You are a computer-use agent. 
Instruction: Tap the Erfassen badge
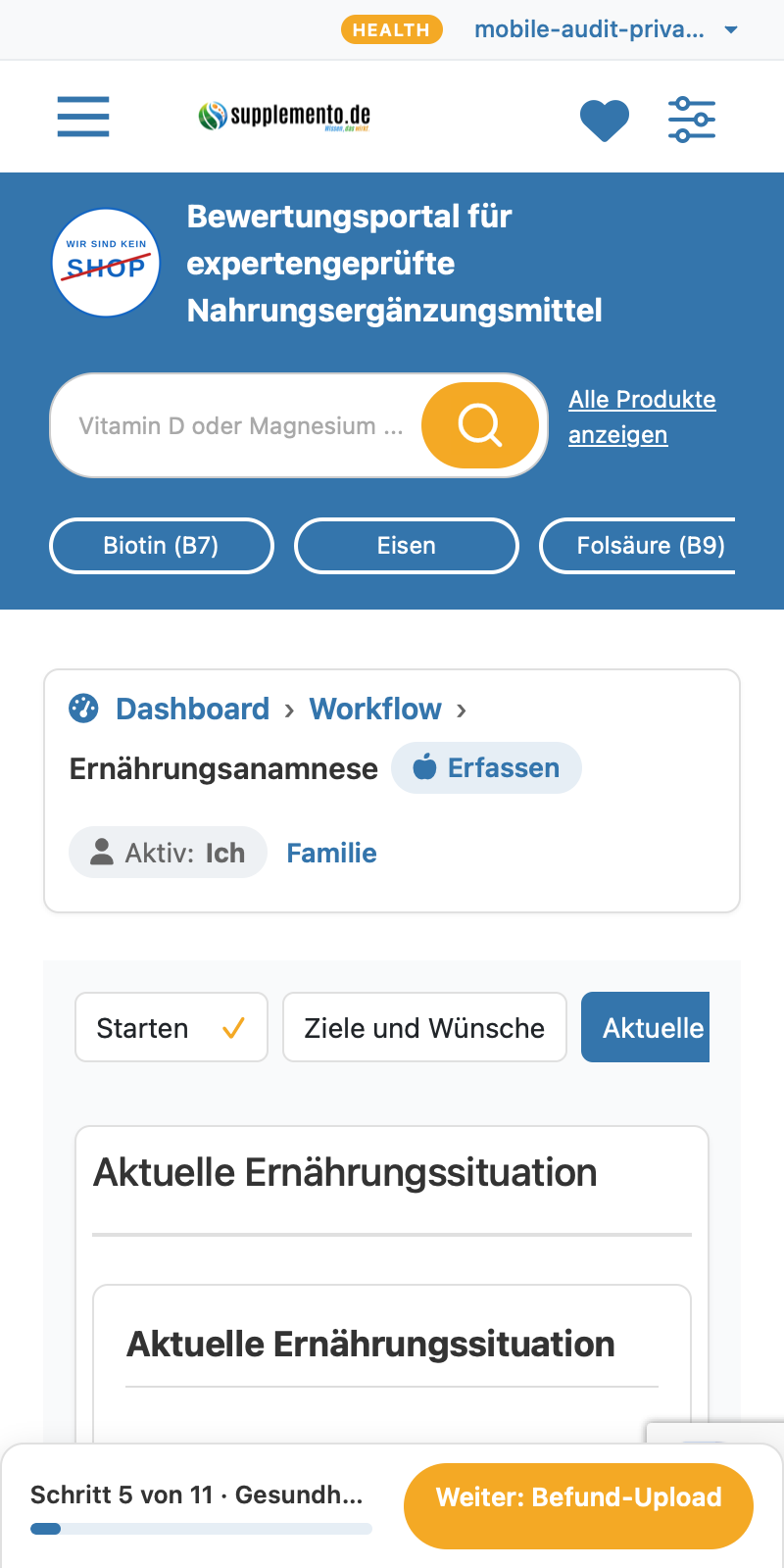tap(486, 767)
